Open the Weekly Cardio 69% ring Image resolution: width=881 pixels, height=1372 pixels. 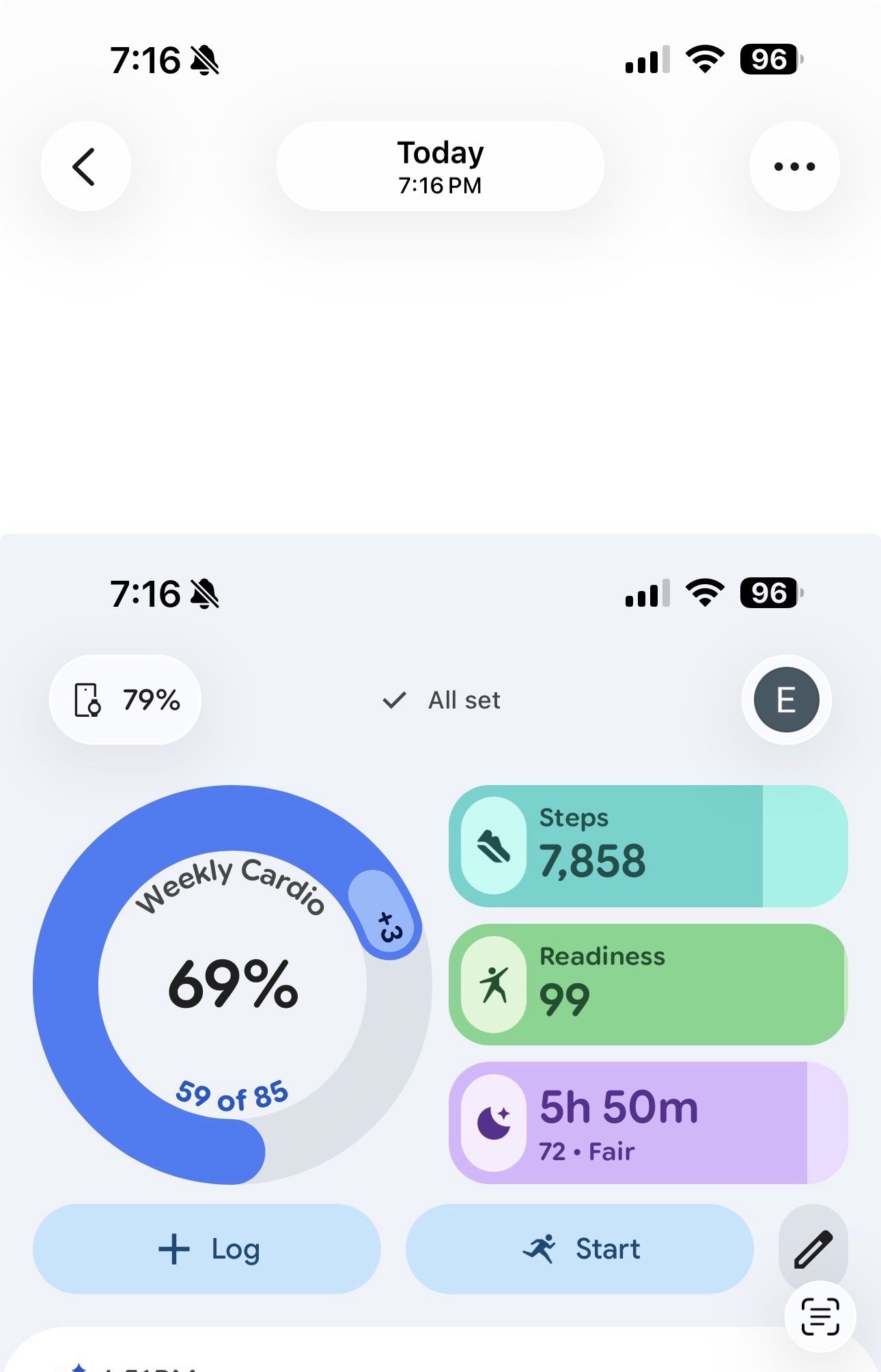pos(232,985)
